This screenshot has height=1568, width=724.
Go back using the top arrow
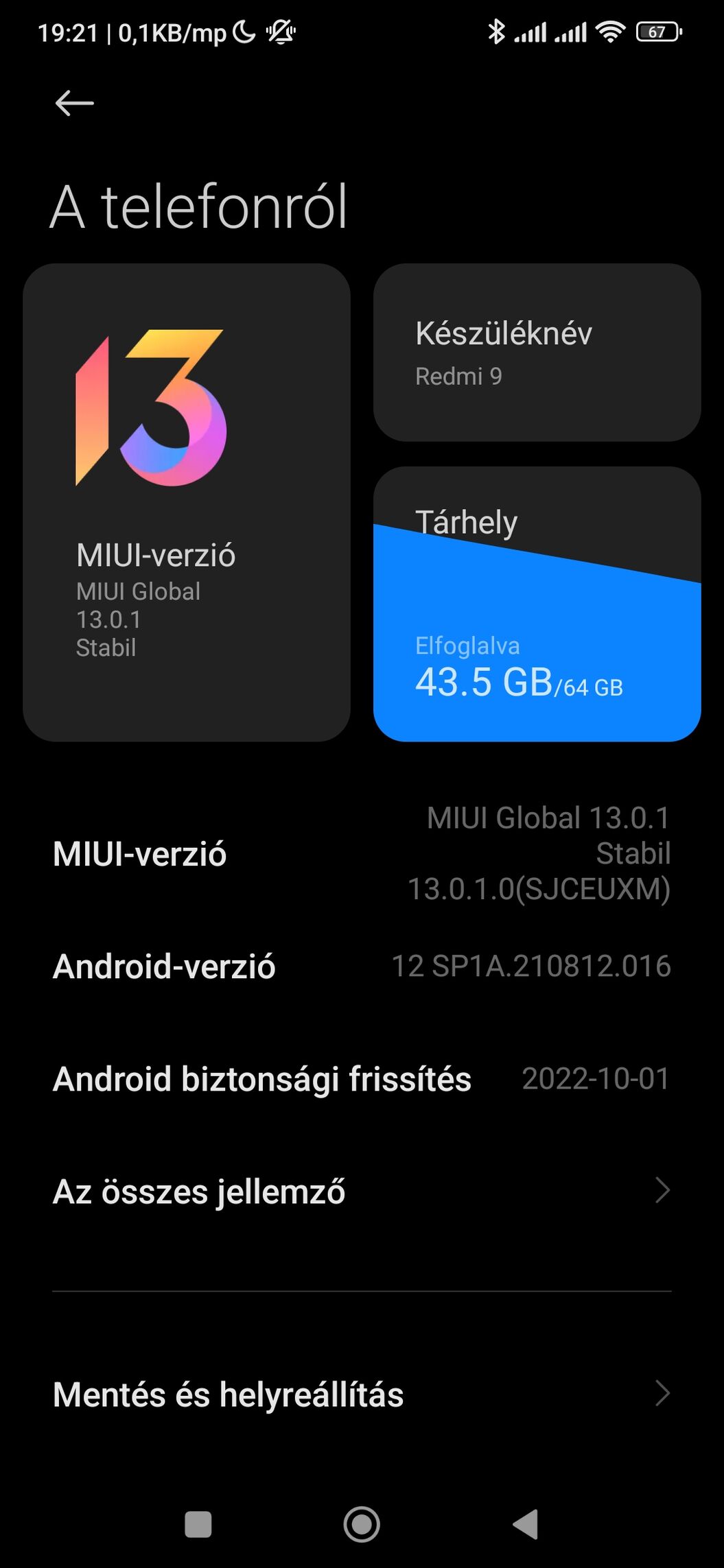(74, 104)
